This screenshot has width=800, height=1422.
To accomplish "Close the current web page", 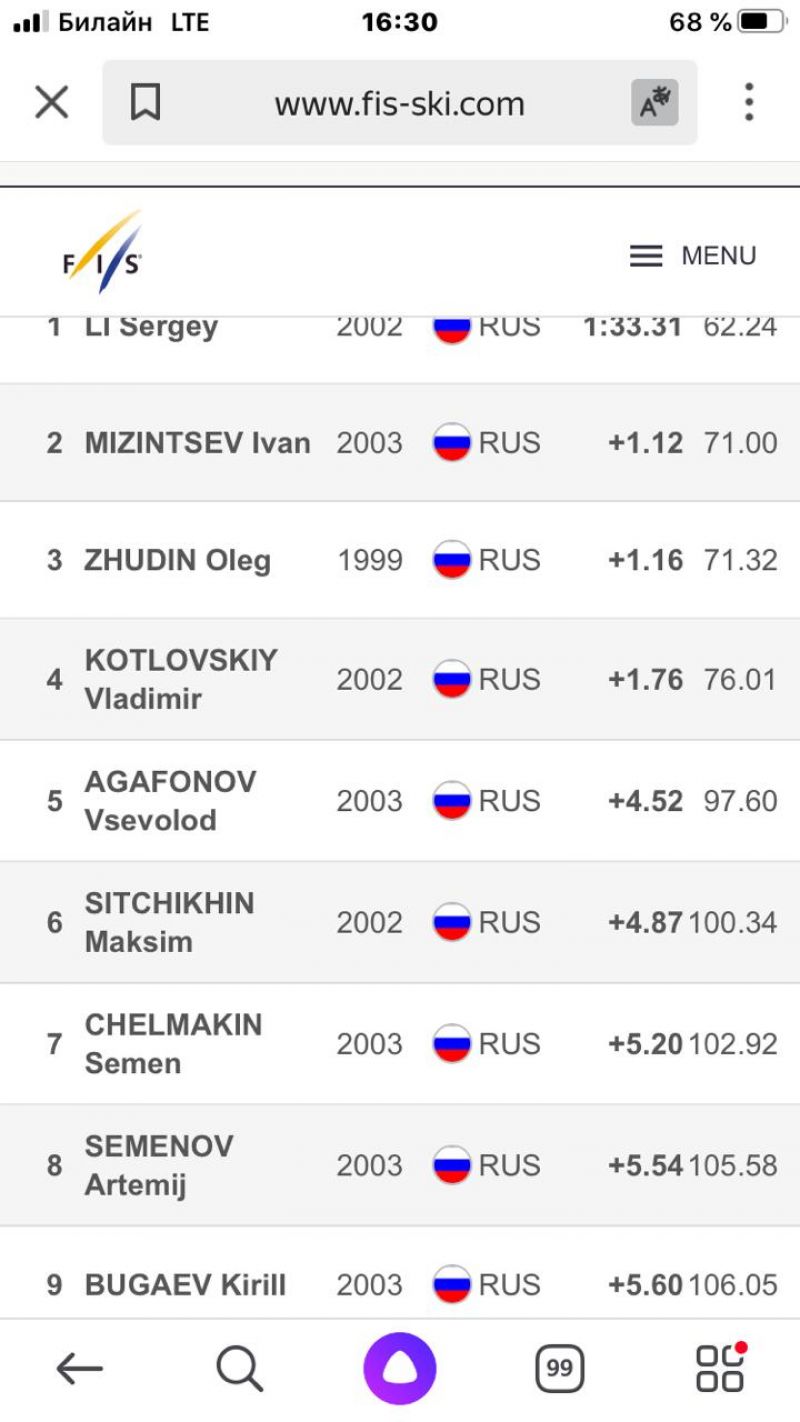I will (52, 103).
